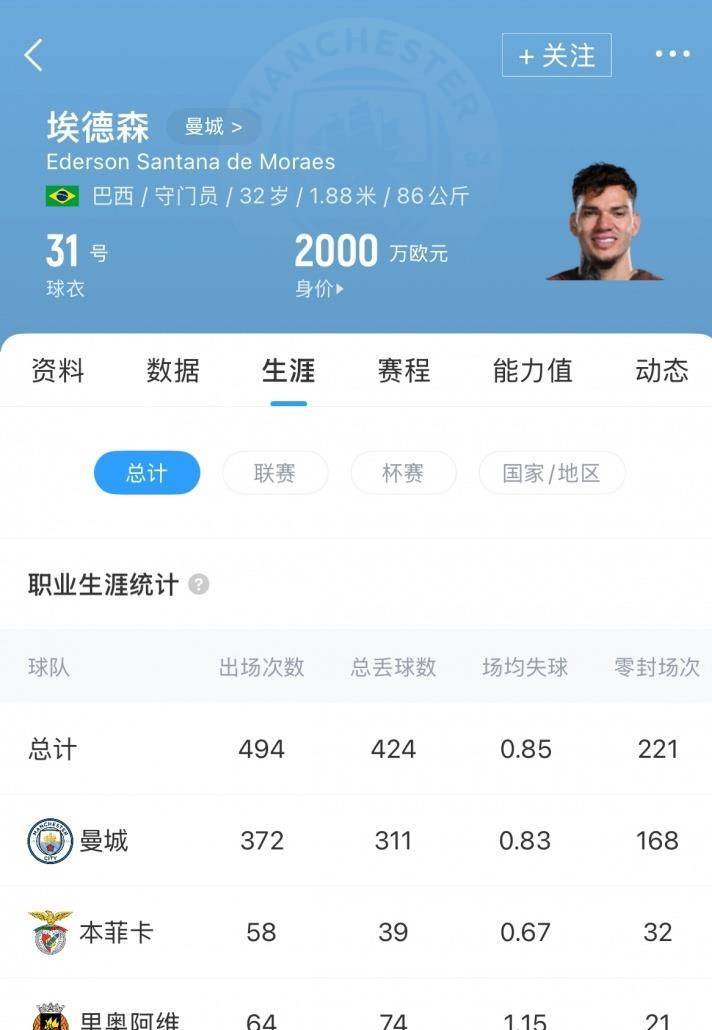Select the 总计 filter chip

coord(147,473)
